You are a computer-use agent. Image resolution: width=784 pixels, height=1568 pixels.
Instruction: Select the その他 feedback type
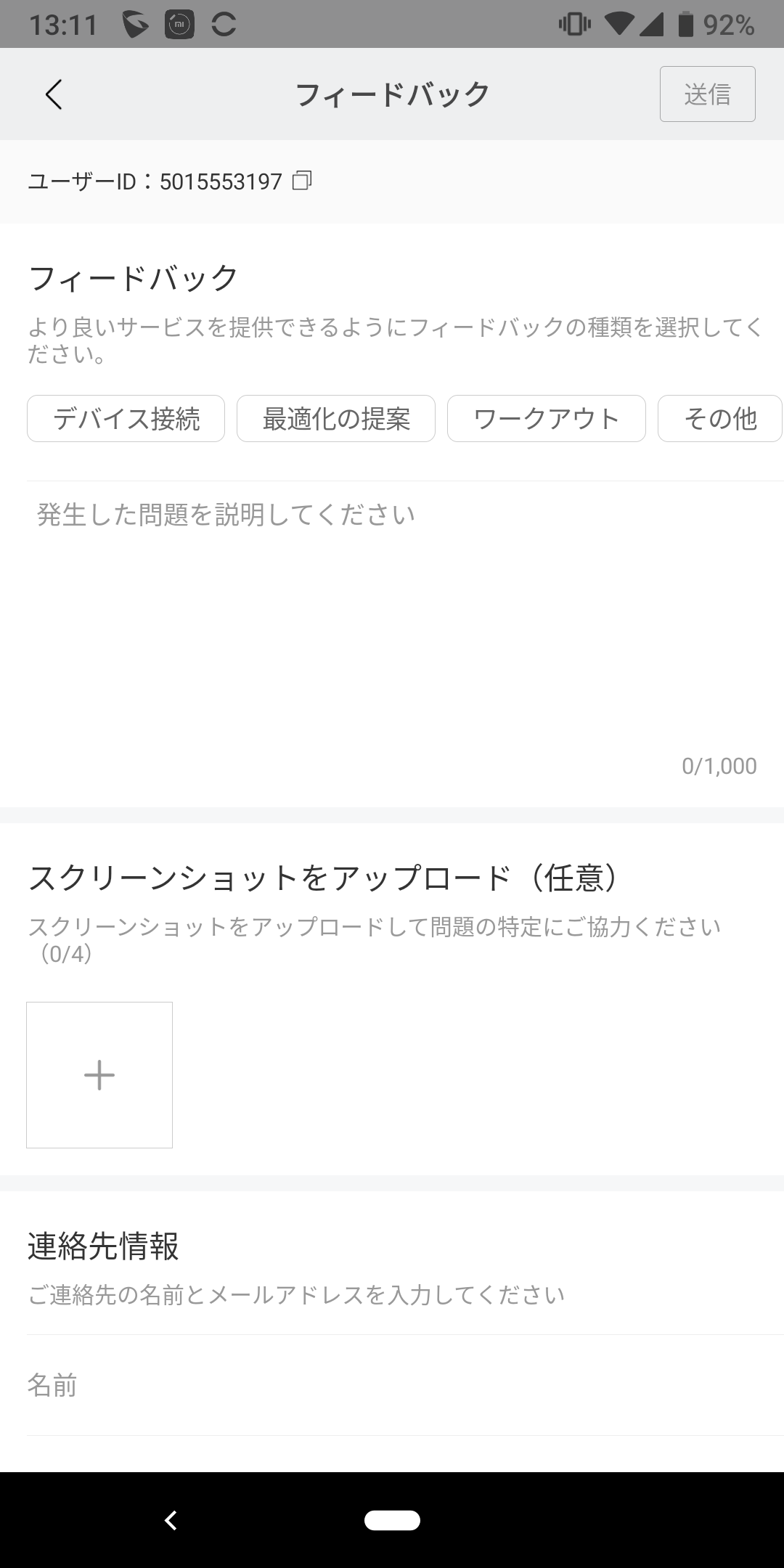click(720, 419)
